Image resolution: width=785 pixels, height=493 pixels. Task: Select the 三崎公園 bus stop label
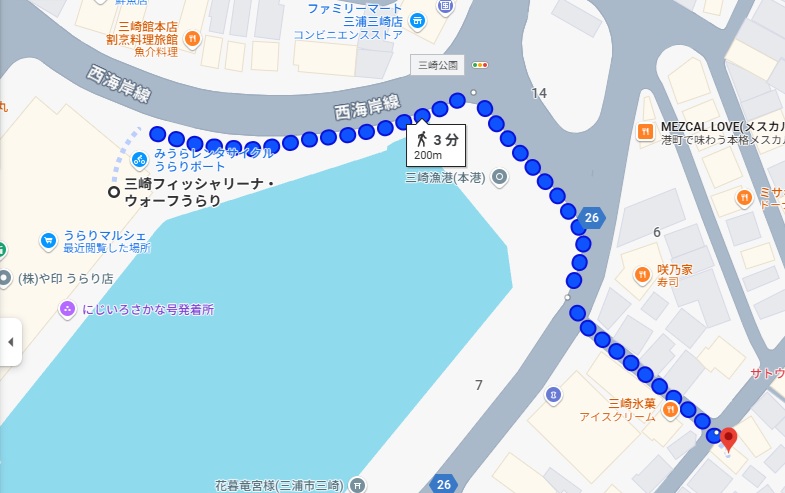(x=438, y=65)
